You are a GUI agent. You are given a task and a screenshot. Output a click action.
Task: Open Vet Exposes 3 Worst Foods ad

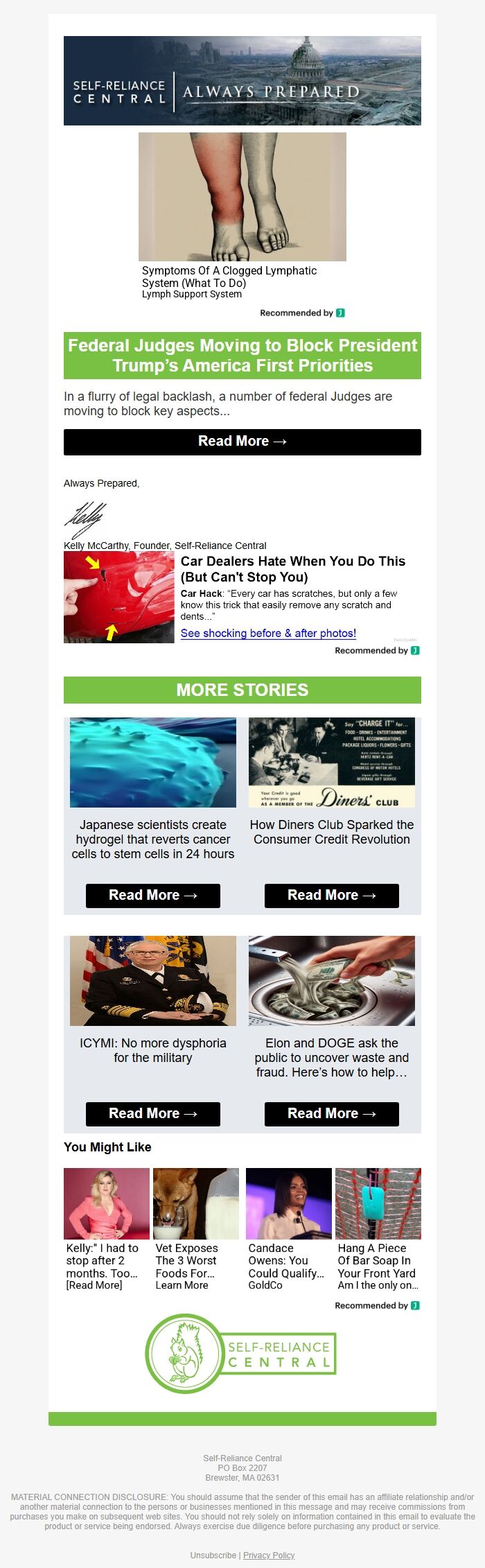pyautogui.click(x=196, y=1230)
